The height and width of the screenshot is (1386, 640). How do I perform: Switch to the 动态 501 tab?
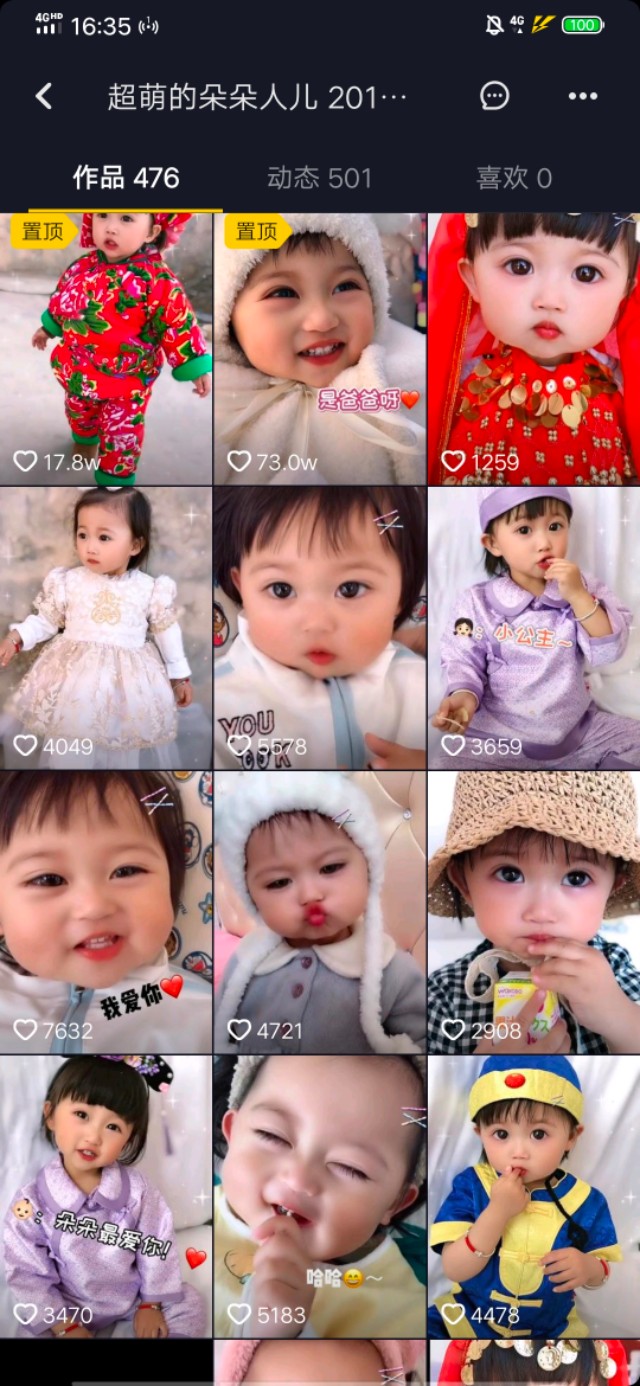pos(319,178)
